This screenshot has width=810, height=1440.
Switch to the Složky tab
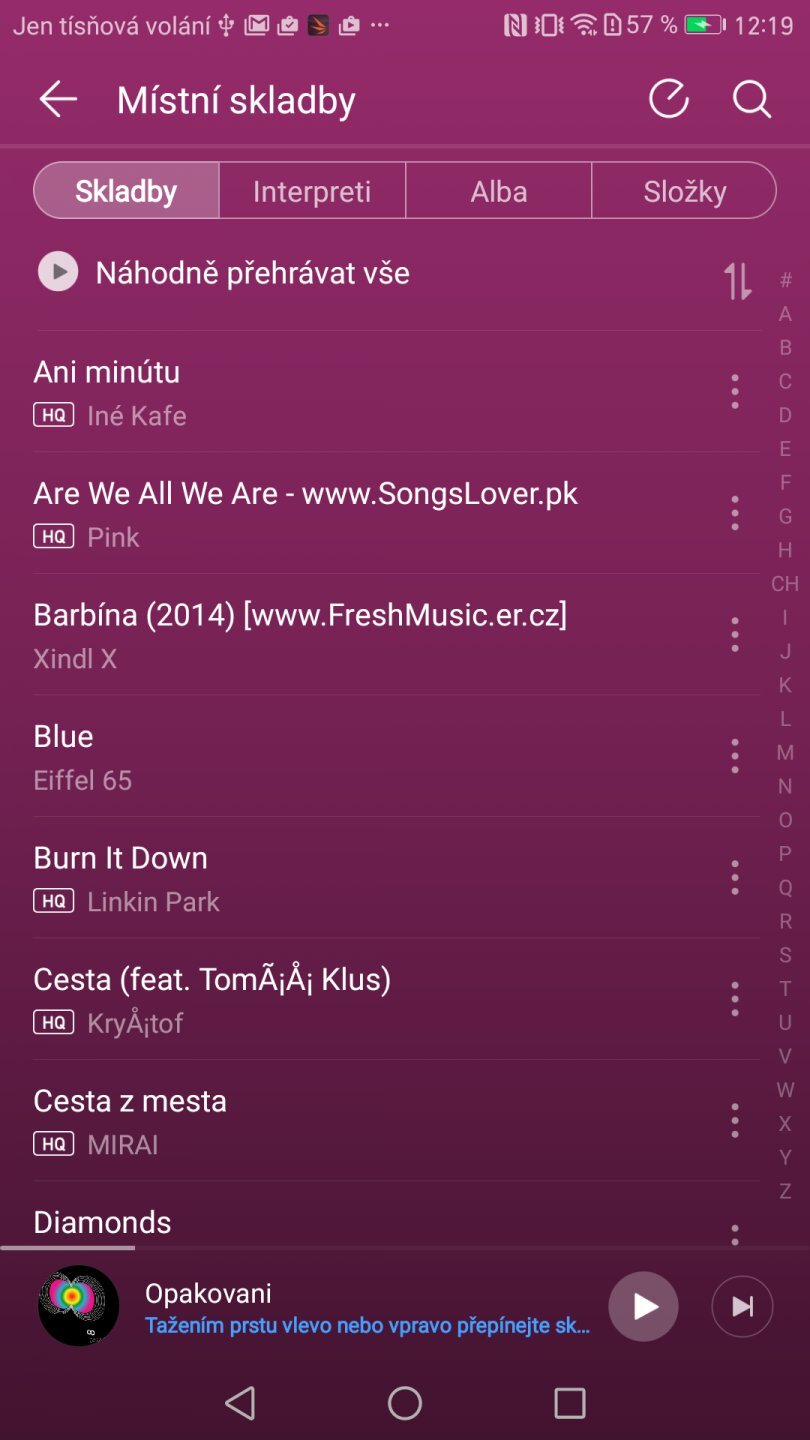[684, 191]
